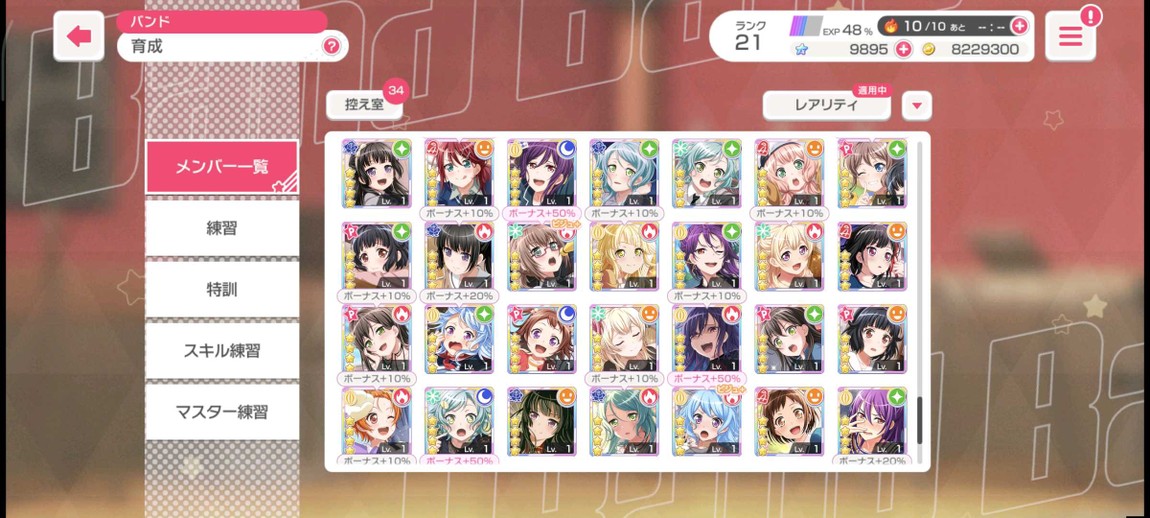
Task: Open the first member card in top row
Action: (x=376, y=173)
